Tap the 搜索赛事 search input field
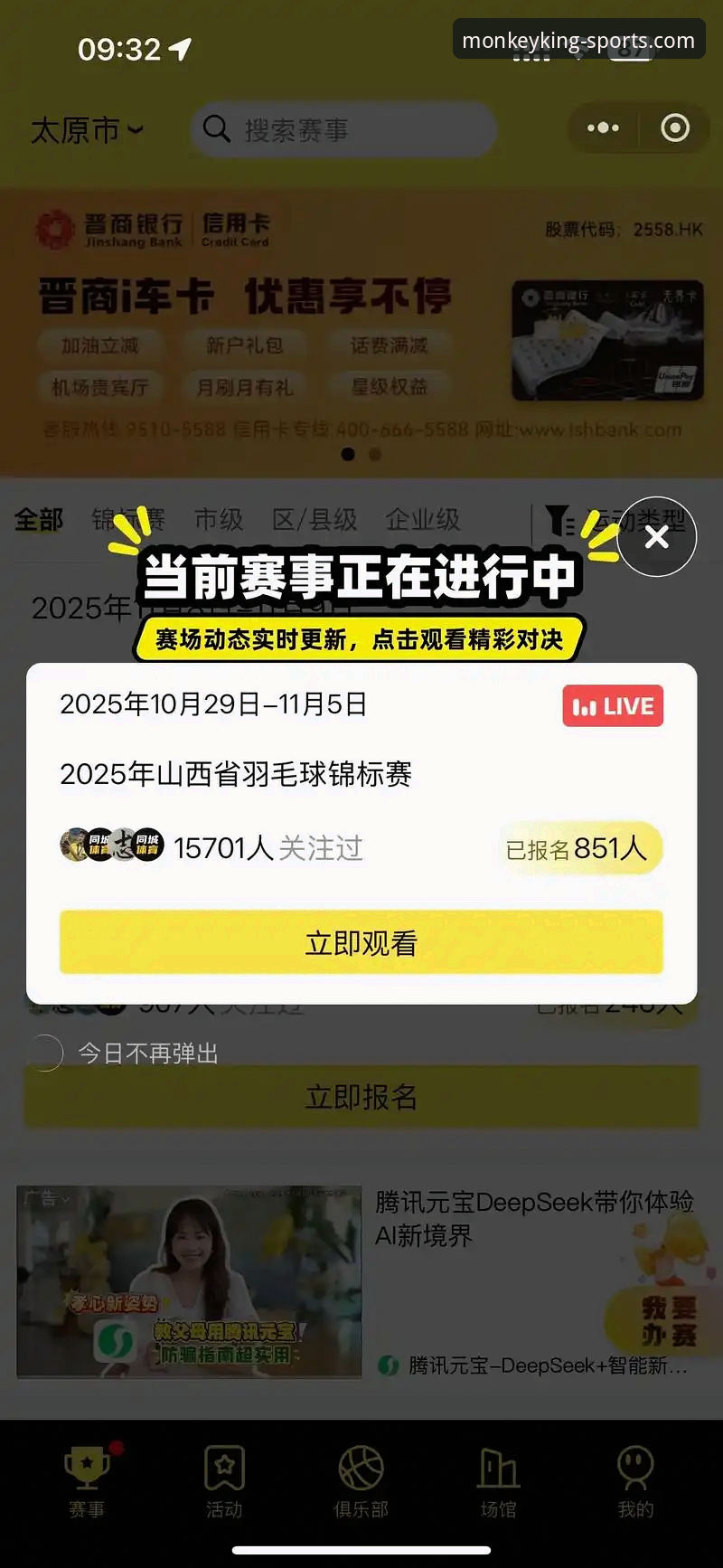Screen dimensions: 723x1568 [x=343, y=128]
